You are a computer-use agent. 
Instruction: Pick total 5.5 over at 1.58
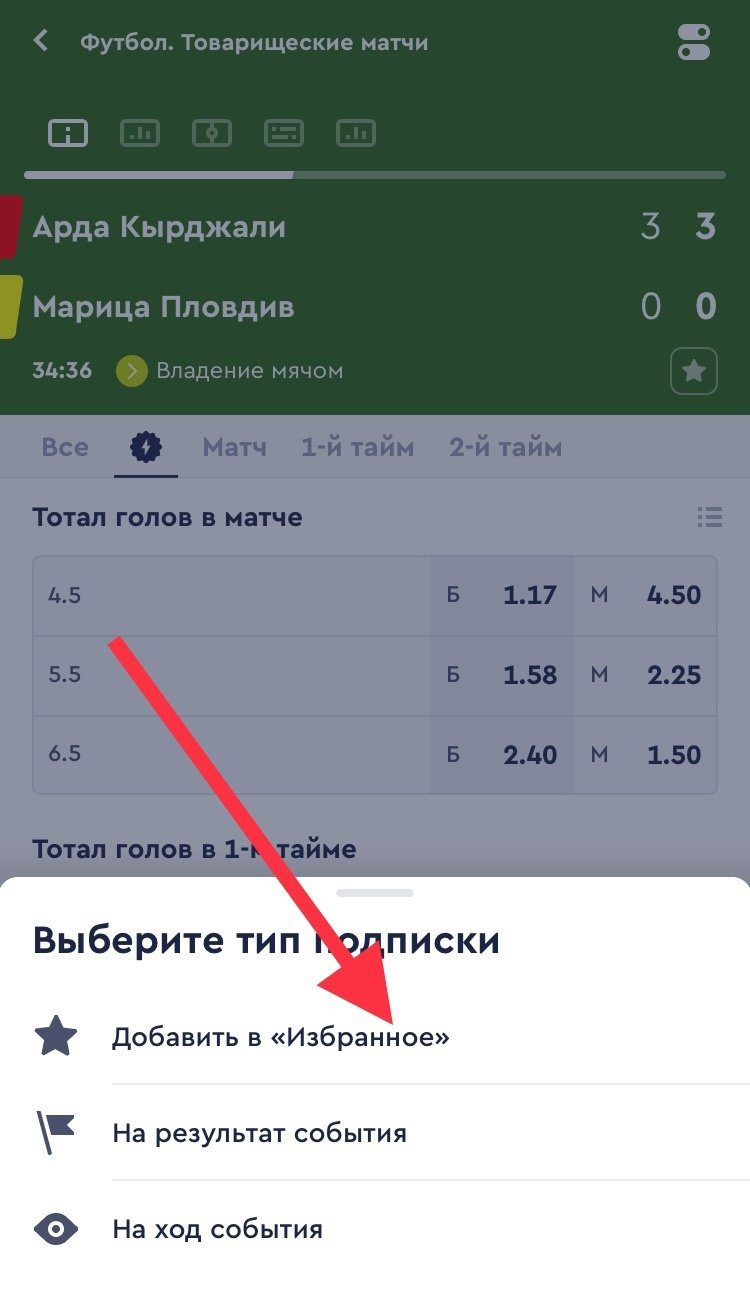tap(502, 675)
